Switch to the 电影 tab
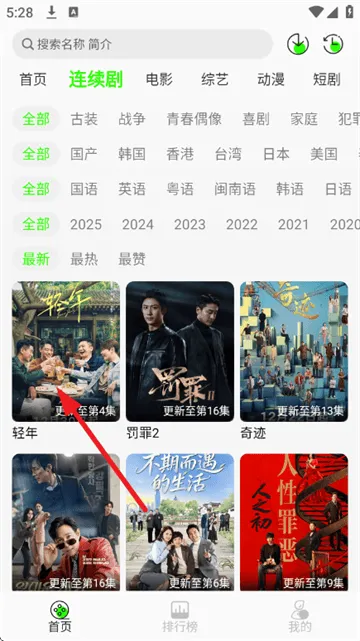The height and width of the screenshot is (641, 360). (159, 79)
